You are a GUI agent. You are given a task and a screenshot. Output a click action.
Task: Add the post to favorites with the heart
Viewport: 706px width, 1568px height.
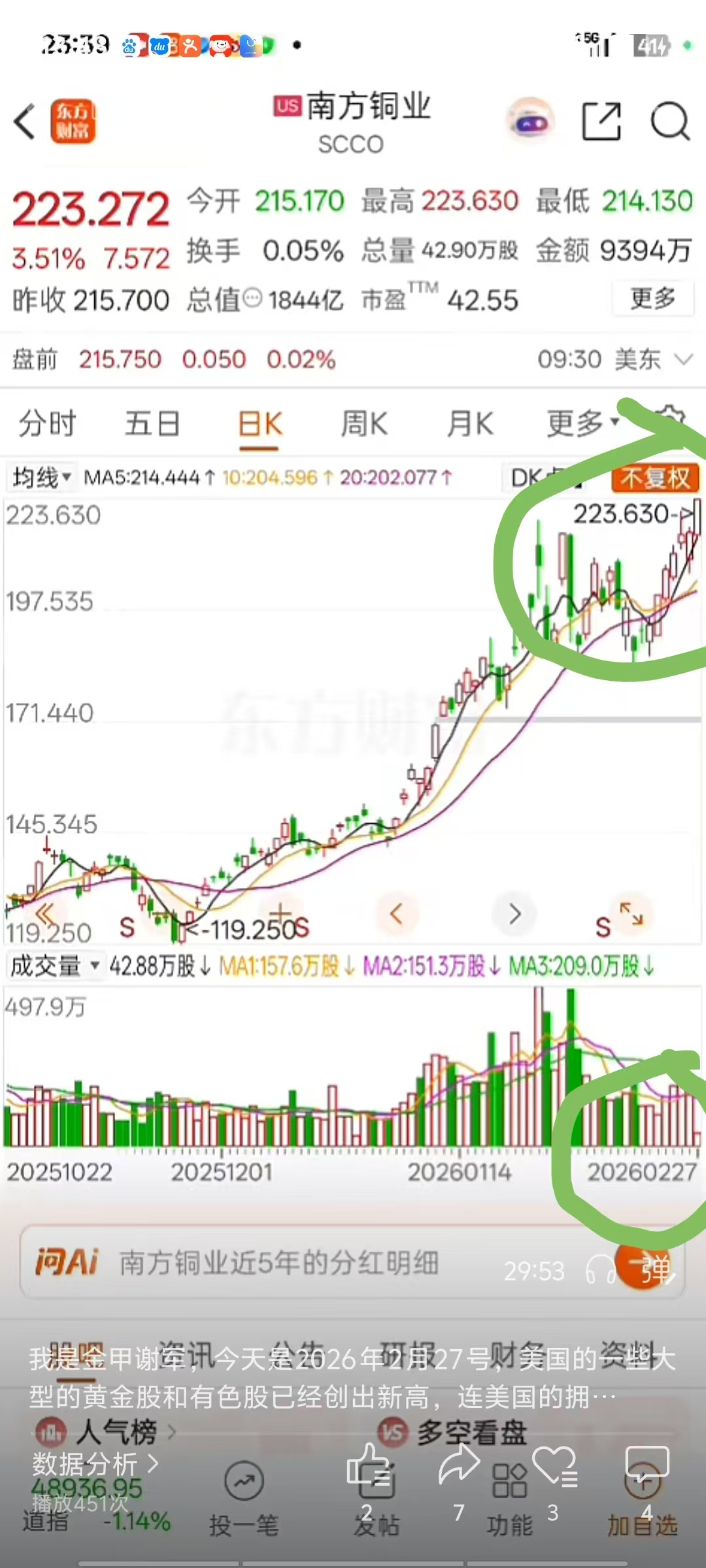click(x=554, y=1465)
